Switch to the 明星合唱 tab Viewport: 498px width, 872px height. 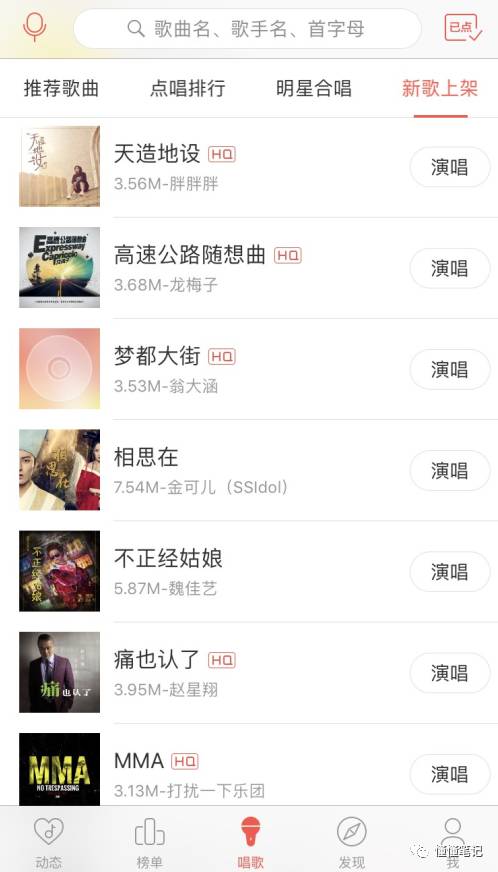(314, 88)
